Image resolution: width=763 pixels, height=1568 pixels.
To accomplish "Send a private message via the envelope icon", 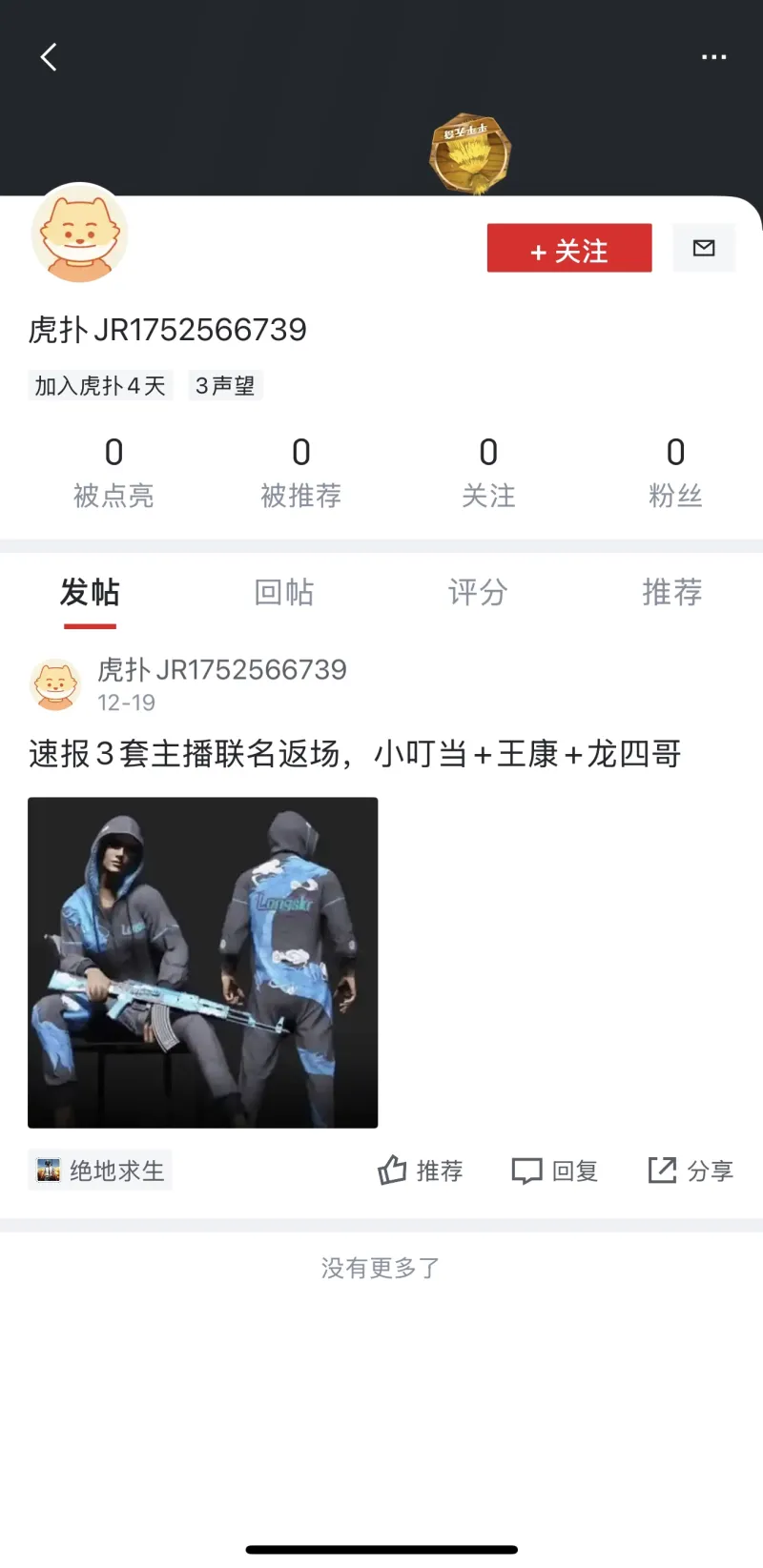I will [704, 248].
